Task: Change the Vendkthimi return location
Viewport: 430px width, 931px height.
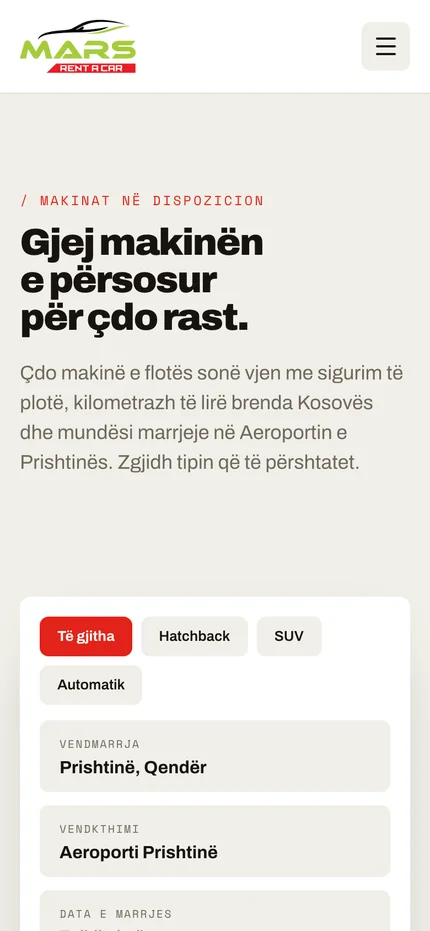Action: tap(215, 841)
